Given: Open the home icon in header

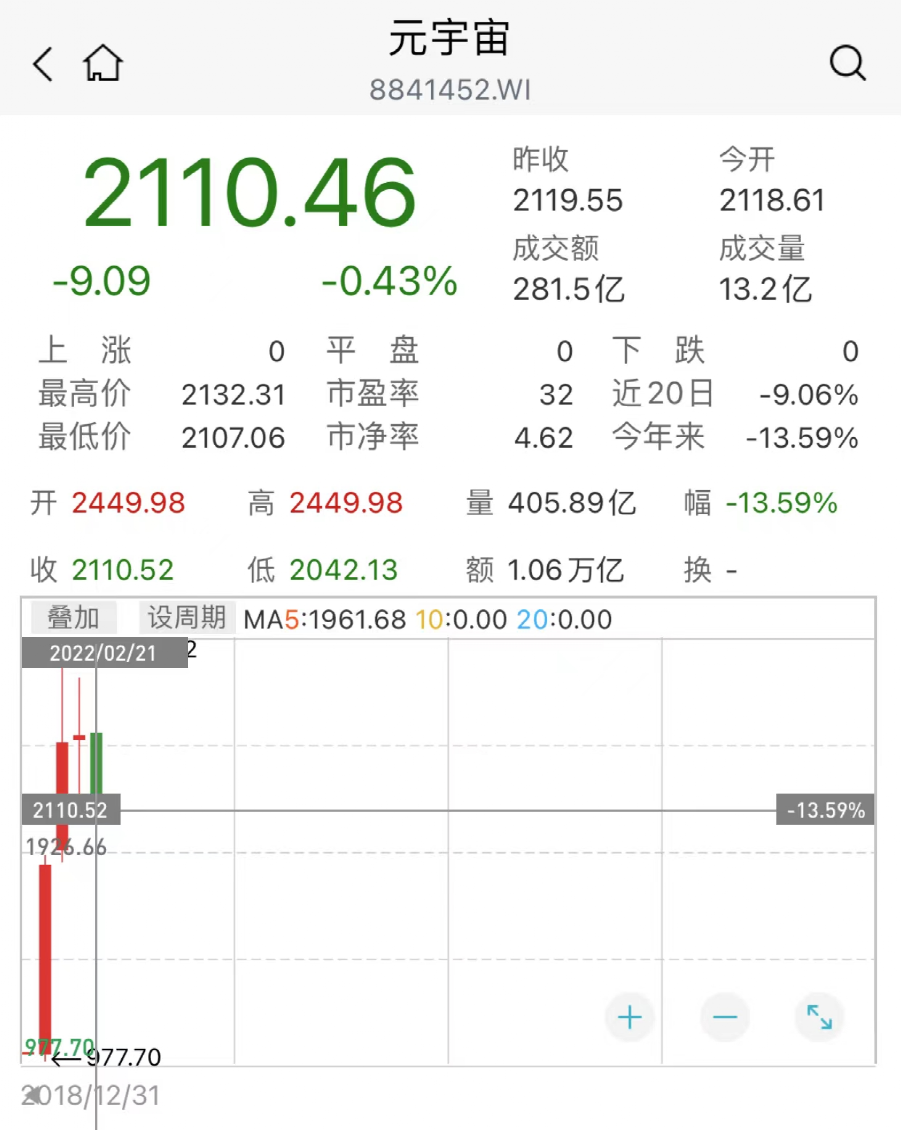Looking at the screenshot, I should click(103, 64).
